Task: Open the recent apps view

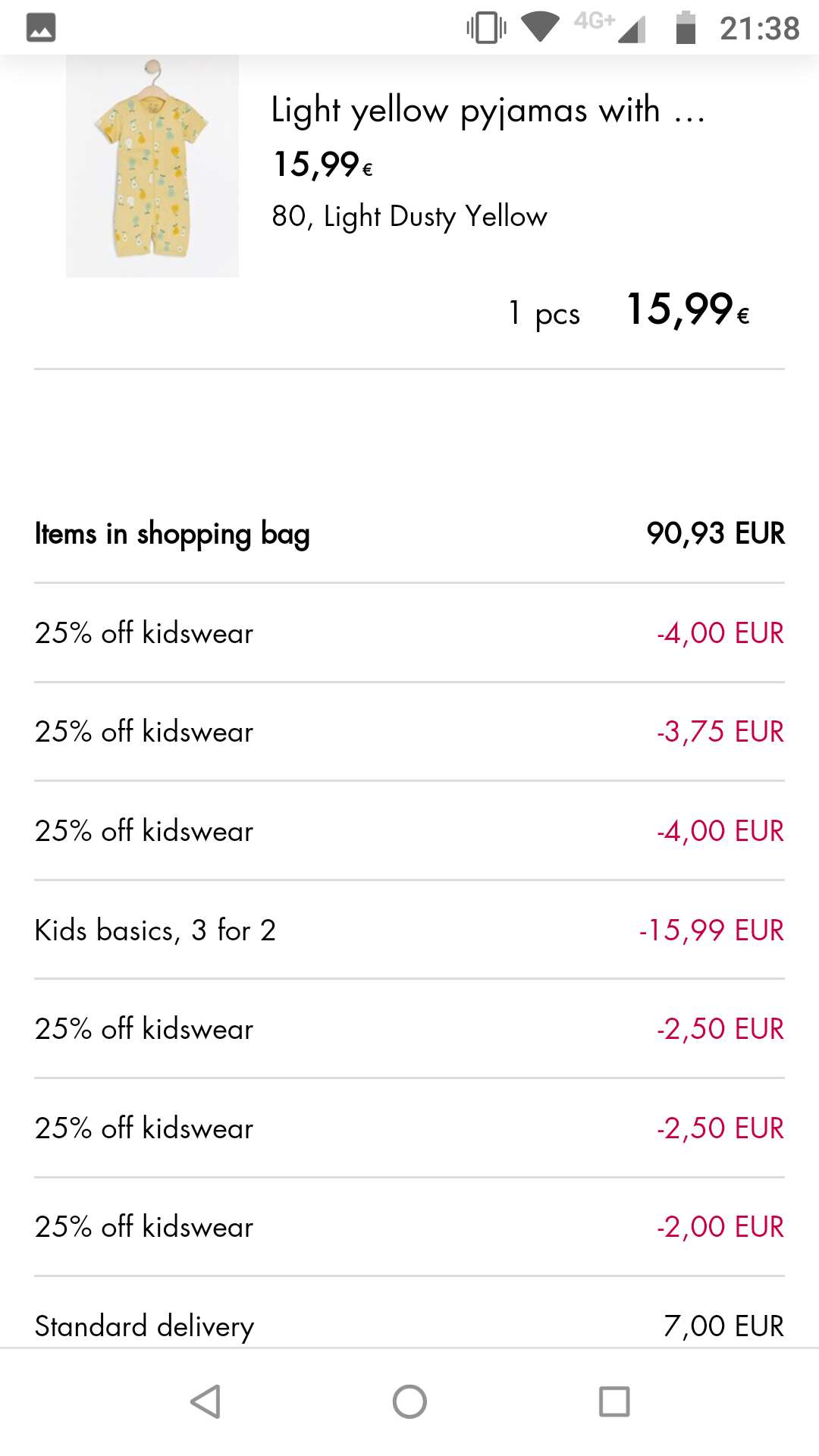Action: (614, 1401)
